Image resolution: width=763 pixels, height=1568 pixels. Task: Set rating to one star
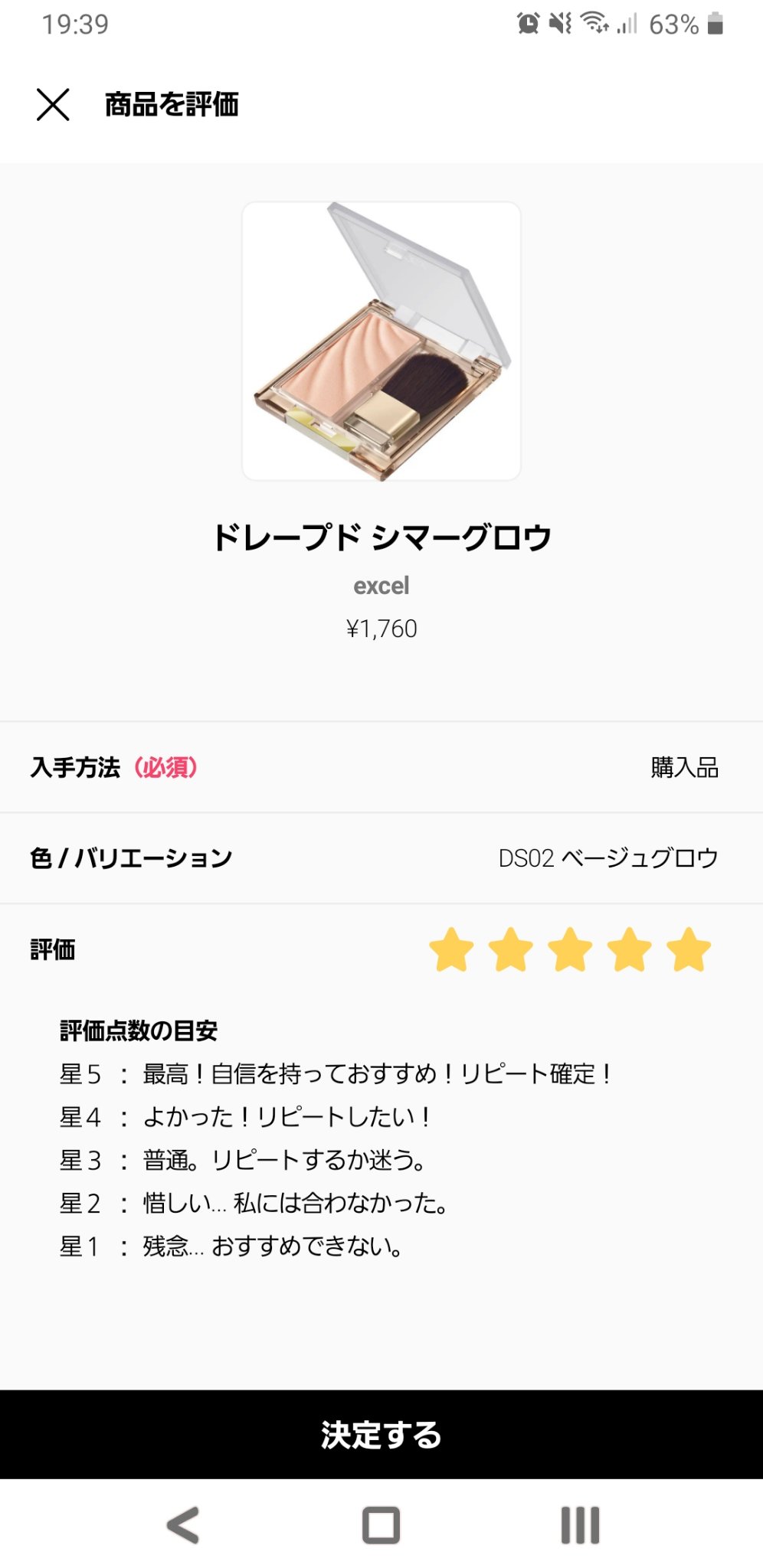point(451,949)
